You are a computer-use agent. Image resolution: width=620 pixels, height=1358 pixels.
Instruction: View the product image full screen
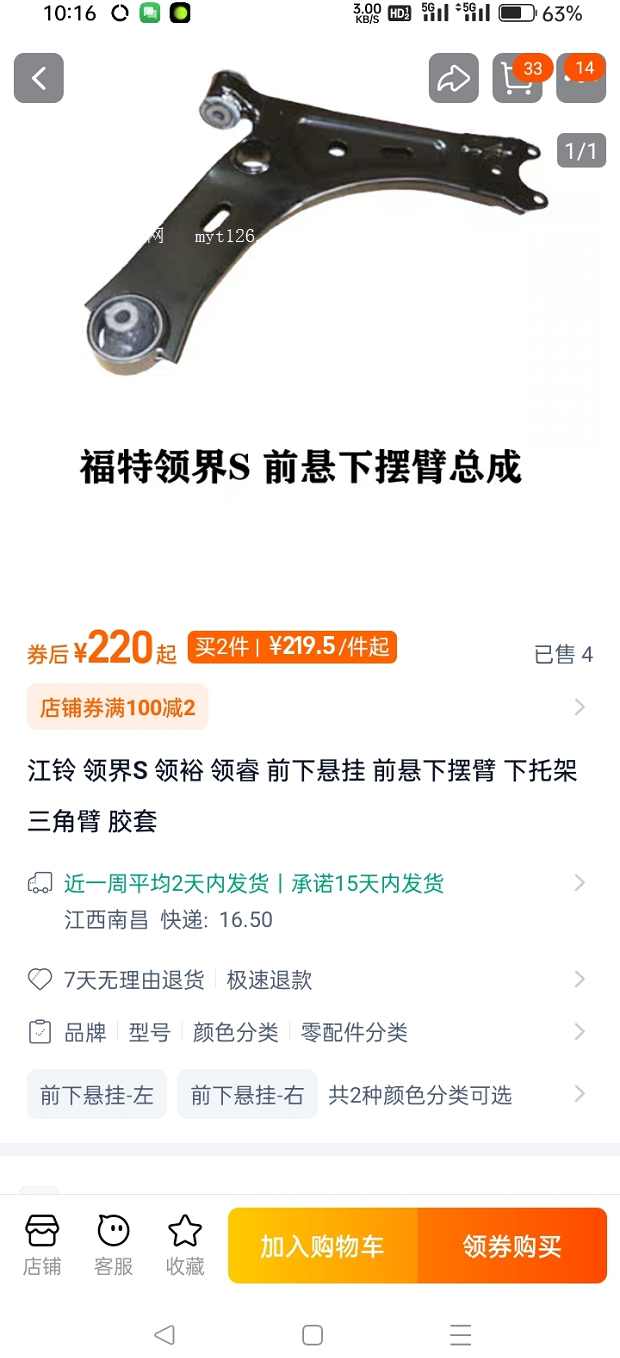(310, 260)
